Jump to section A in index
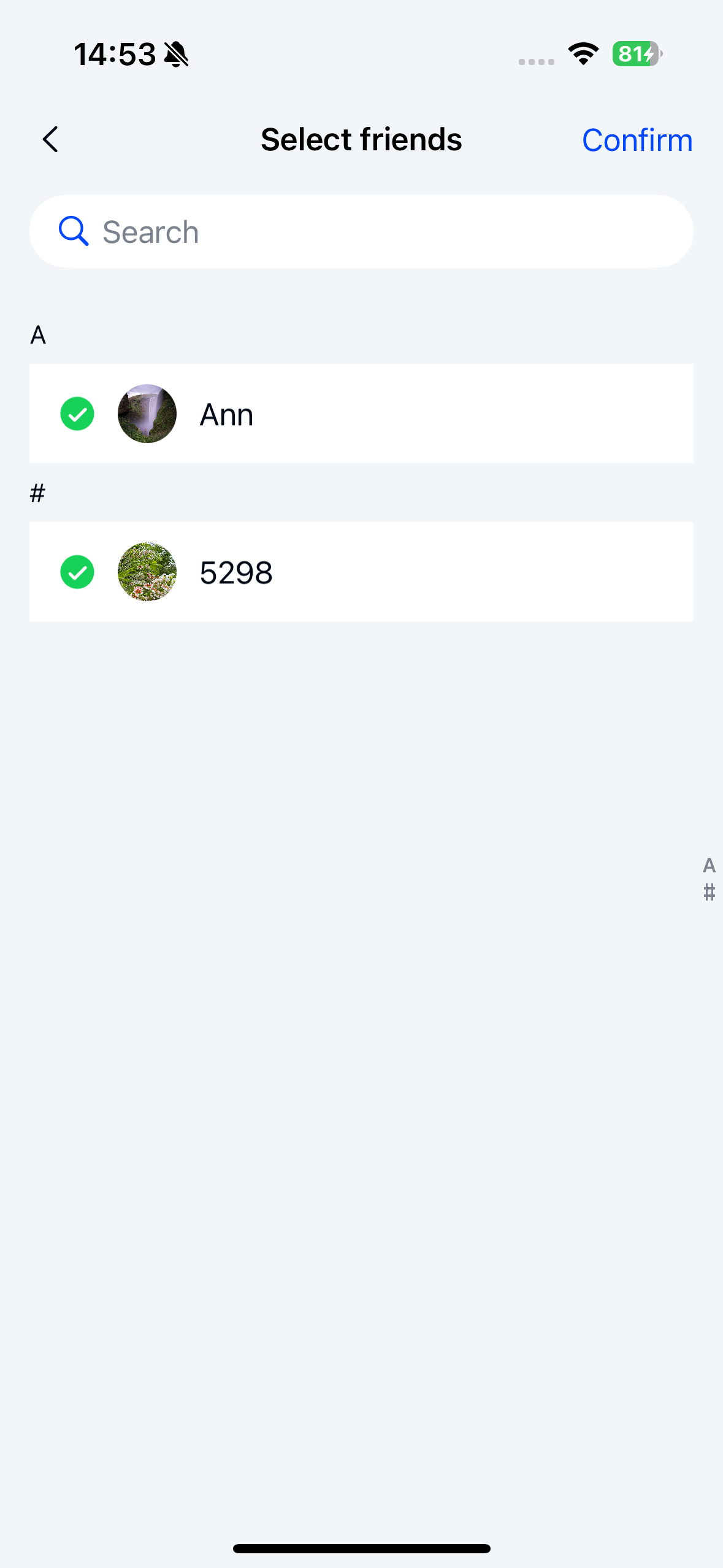723x1568 pixels. (709, 866)
